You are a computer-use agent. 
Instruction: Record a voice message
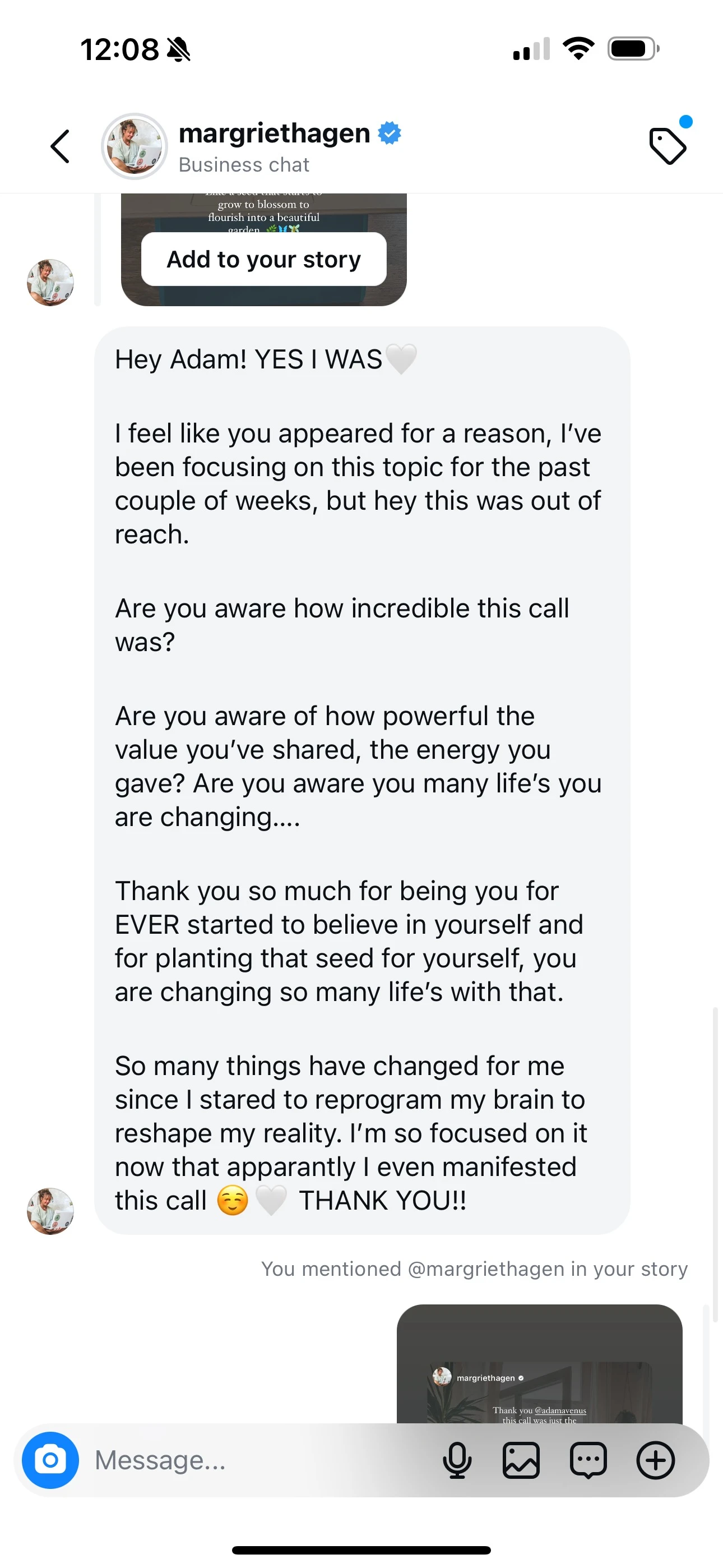pyautogui.click(x=457, y=1460)
